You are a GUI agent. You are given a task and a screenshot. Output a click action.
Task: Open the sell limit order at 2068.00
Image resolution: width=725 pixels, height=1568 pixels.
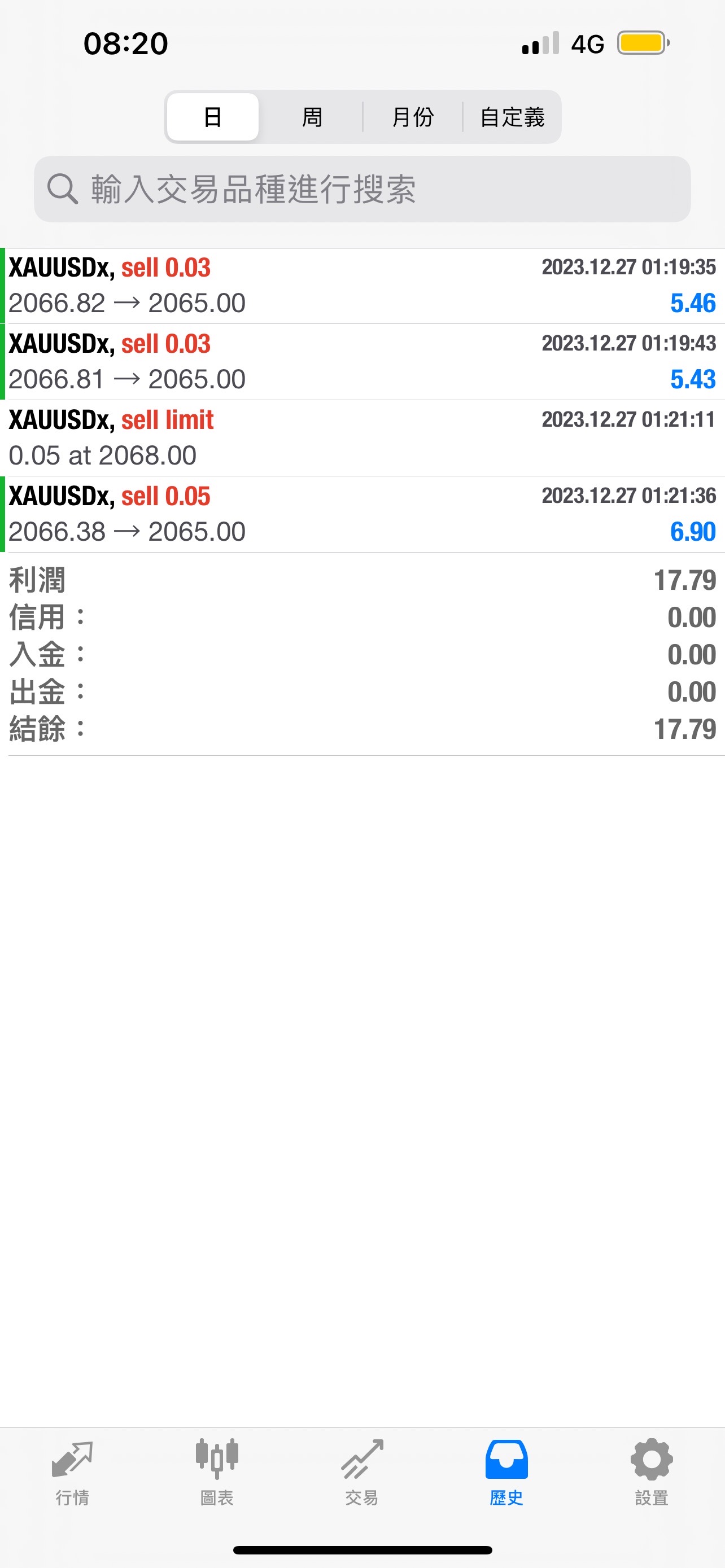click(x=362, y=437)
